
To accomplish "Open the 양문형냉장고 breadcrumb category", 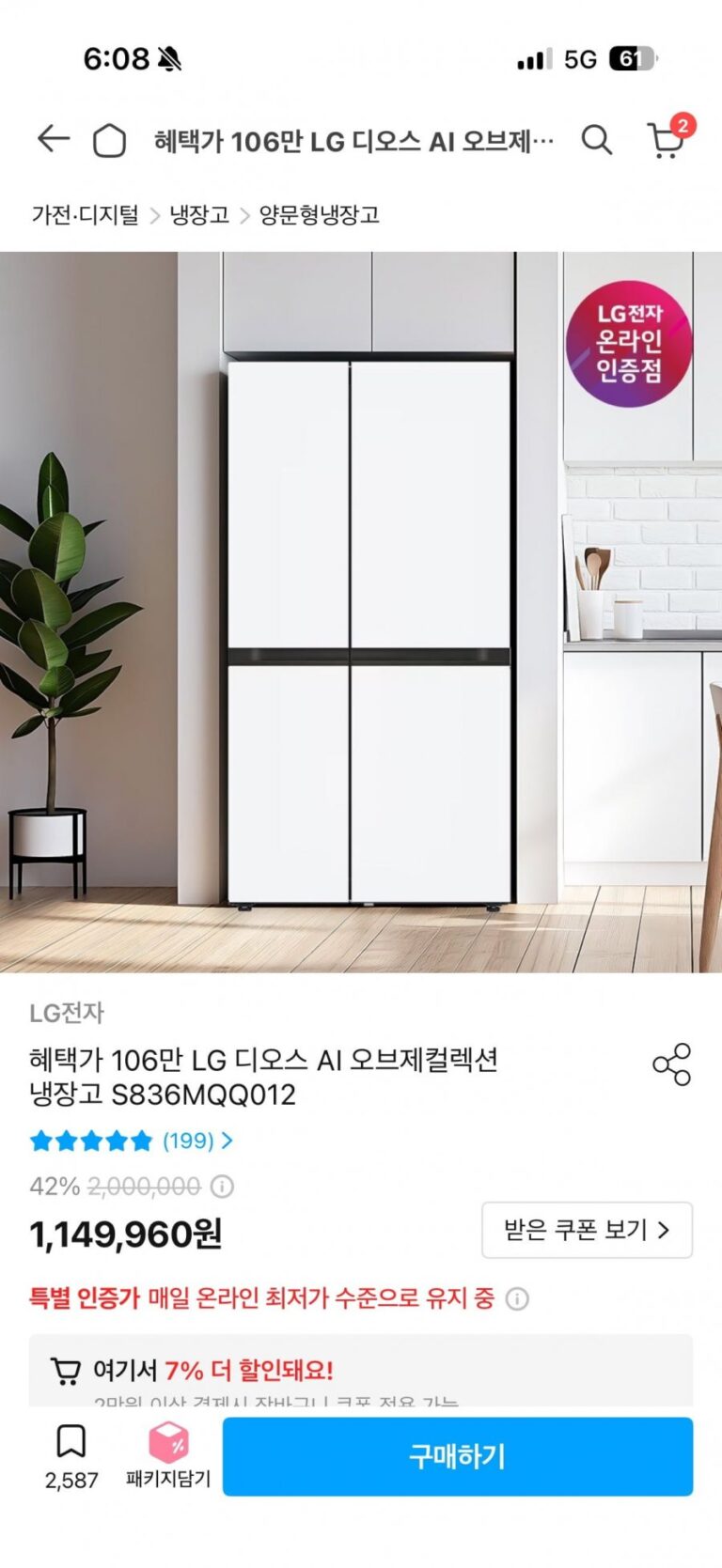I will pyautogui.click(x=319, y=215).
